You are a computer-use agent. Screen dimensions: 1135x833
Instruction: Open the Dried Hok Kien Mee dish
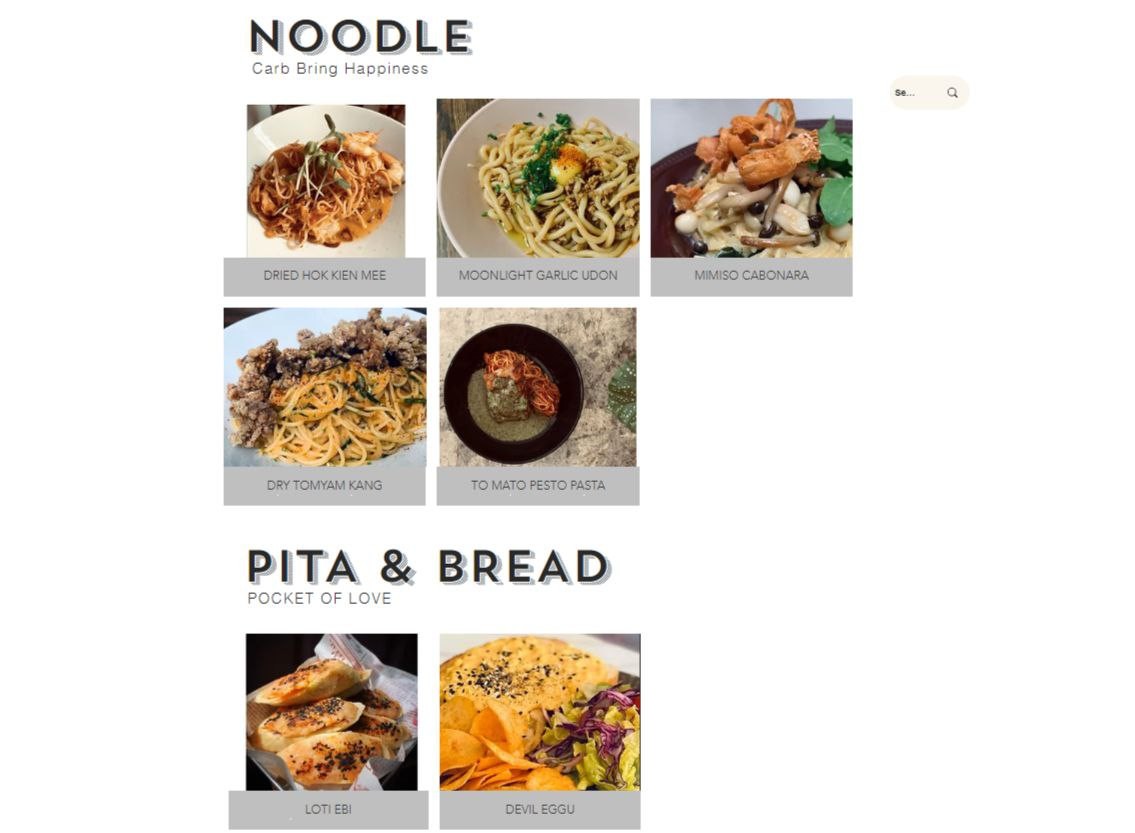325,181
